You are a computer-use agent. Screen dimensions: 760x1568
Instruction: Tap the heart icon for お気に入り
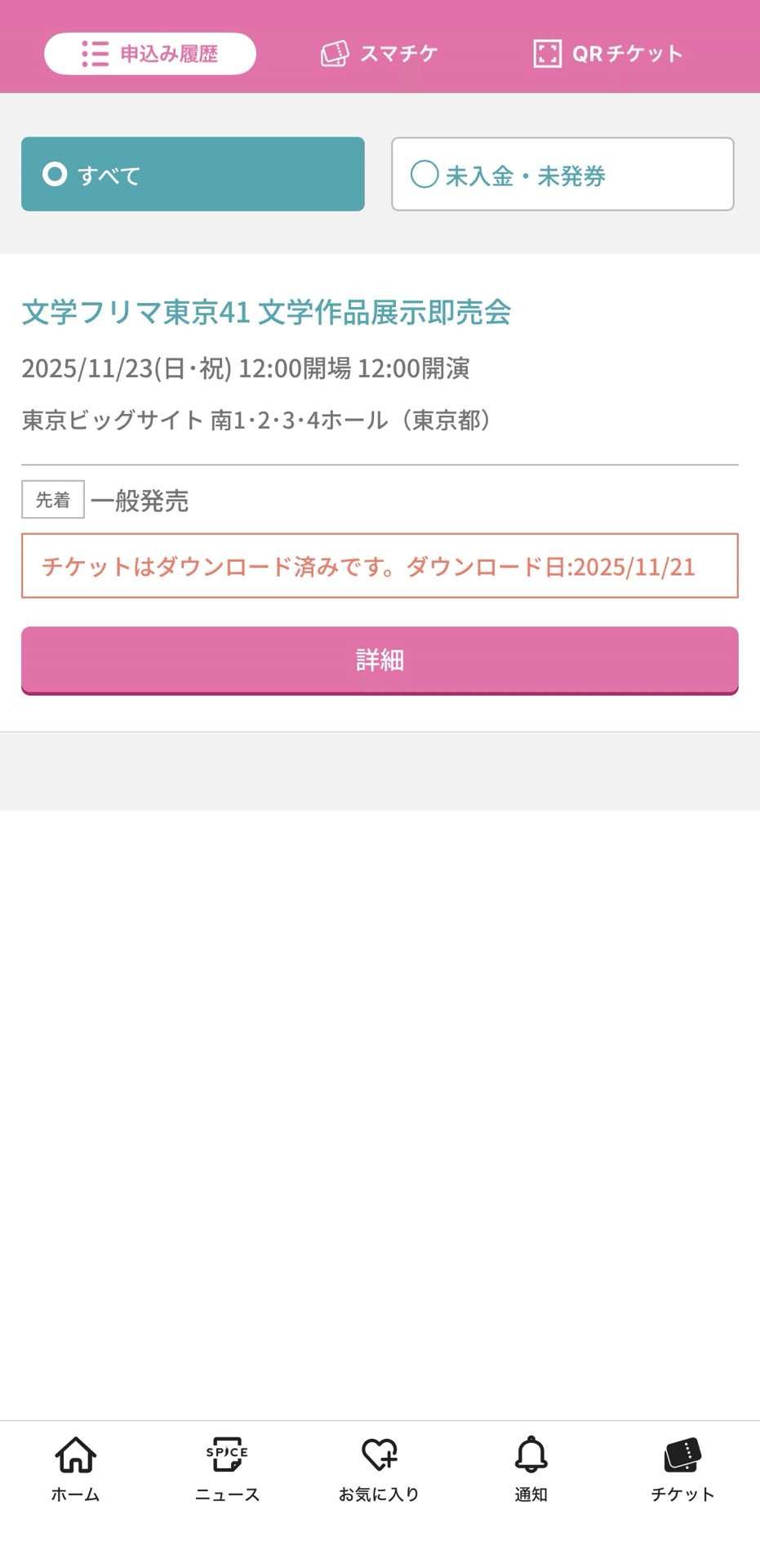[379, 1453]
